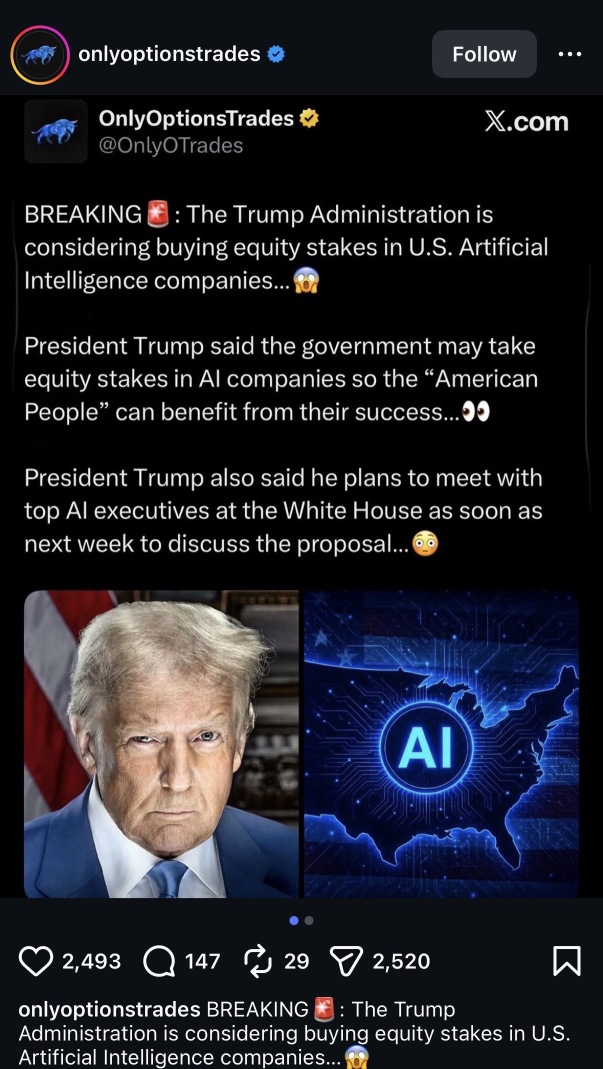The height and width of the screenshot is (1069, 603).
Task: Open the onlyoptionstrades profile picture story
Action: coord(40,55)
